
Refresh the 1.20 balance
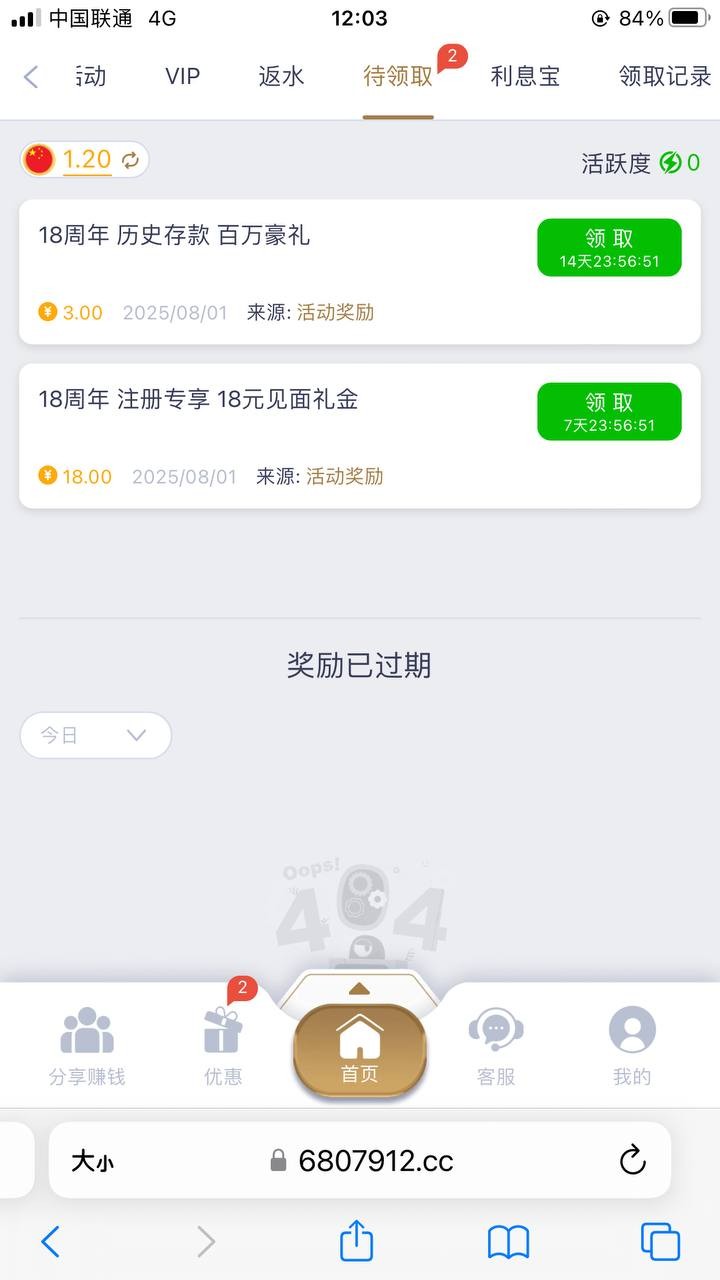pos(130,160)
